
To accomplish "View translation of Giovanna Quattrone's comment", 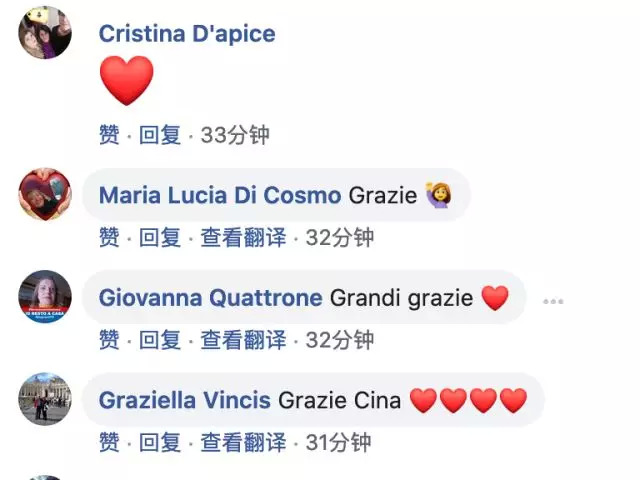I will [243, 340].
